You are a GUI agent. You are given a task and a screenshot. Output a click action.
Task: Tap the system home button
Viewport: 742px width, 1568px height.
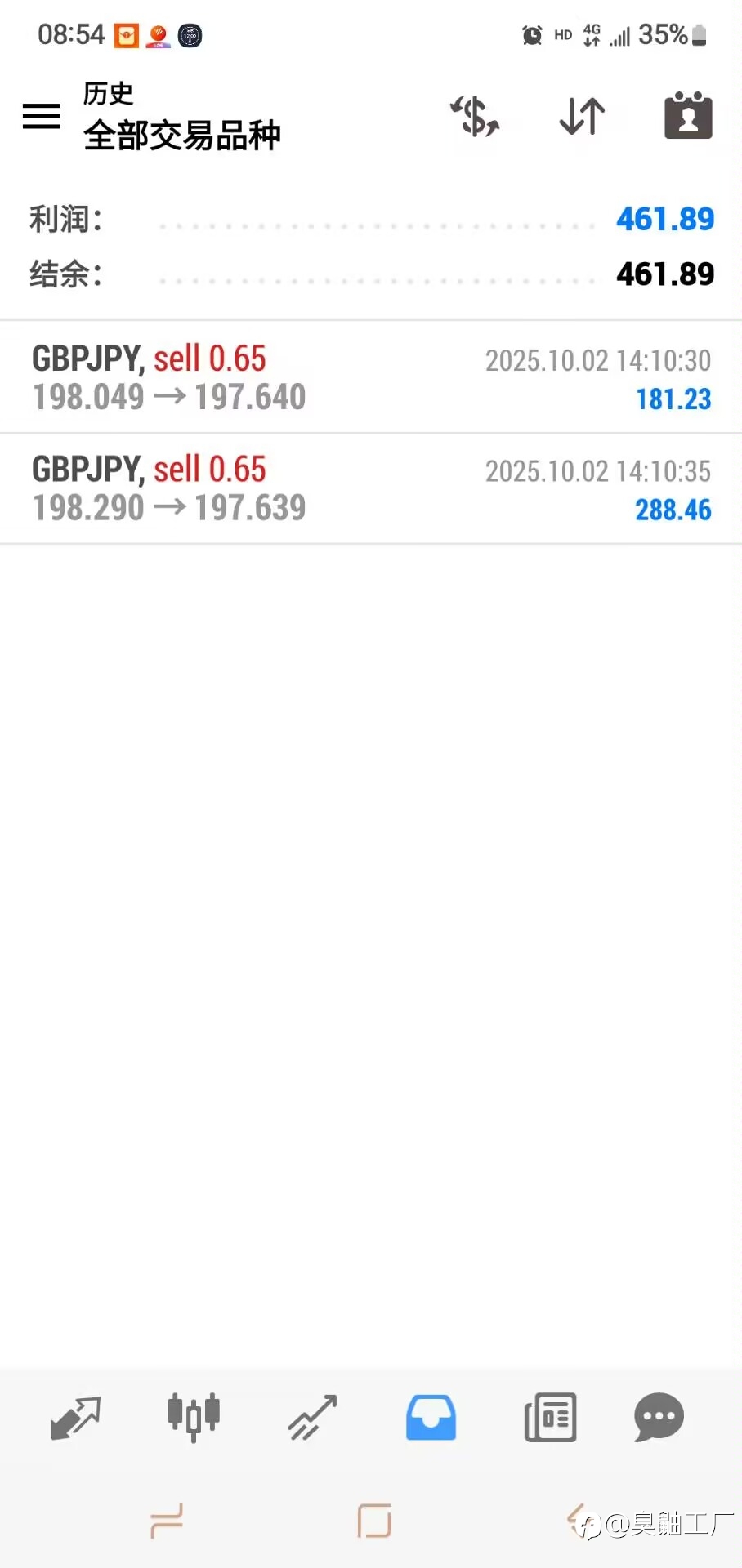point(374,1521)
